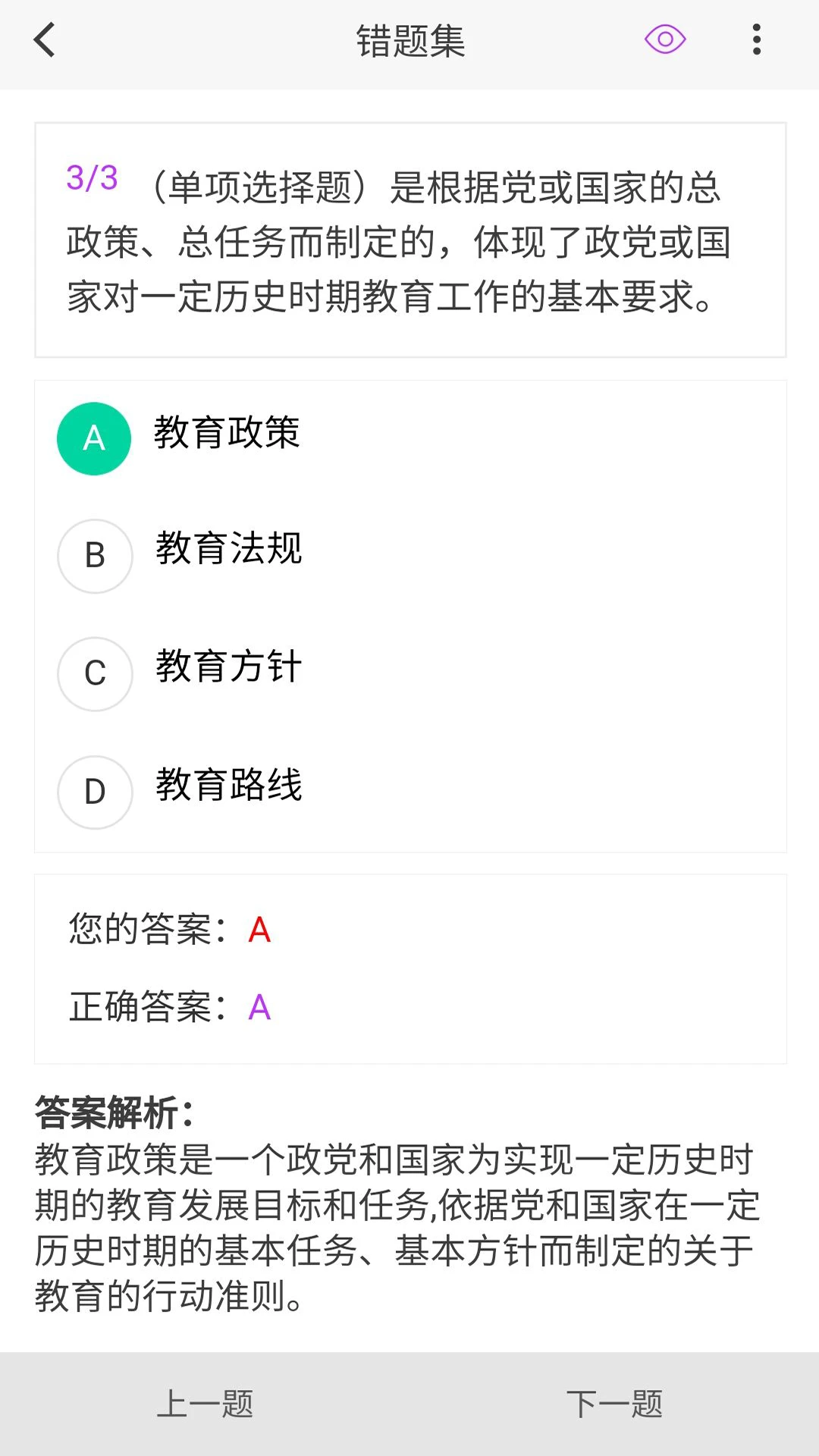Viewport: 819px width, 1456px height.
Task: Click the circle C option icon
Action: tap(94, 674)
